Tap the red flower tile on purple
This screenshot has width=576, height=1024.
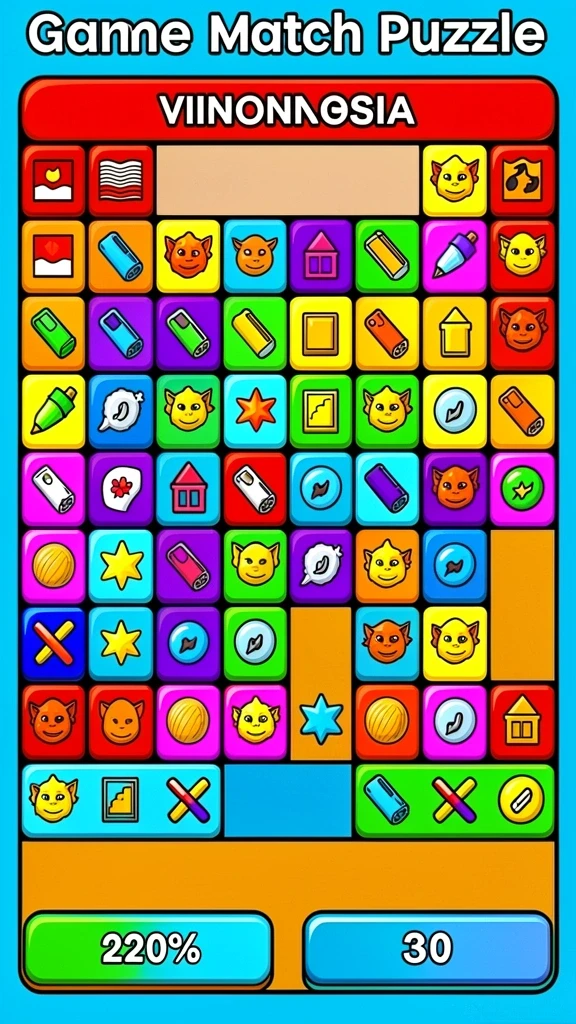click(120, 489)
